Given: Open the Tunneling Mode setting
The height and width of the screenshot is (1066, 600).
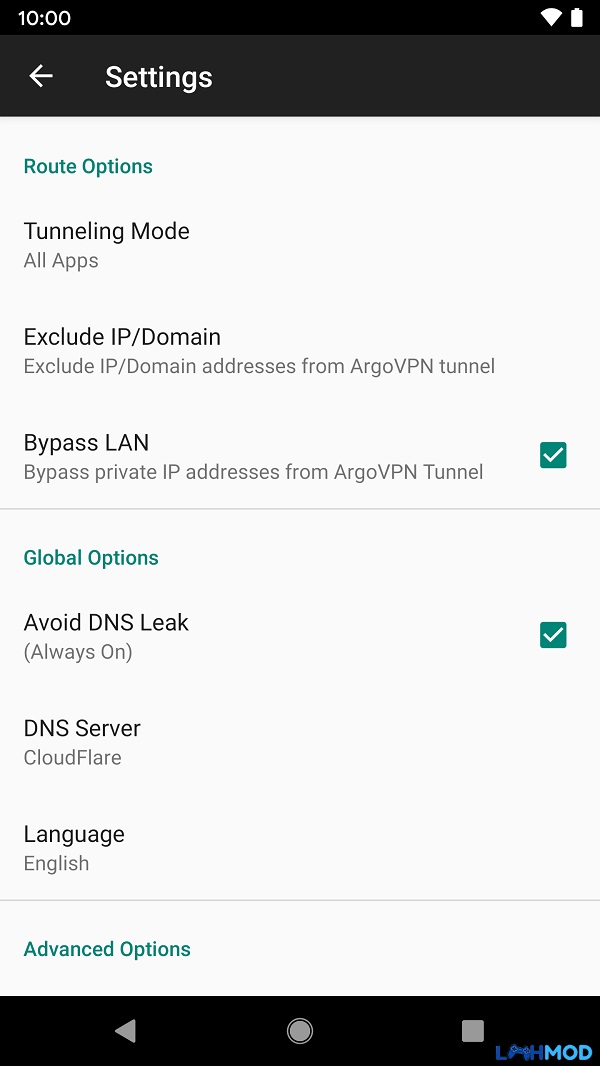Looking at the screenshot, I should pos(300,245).
